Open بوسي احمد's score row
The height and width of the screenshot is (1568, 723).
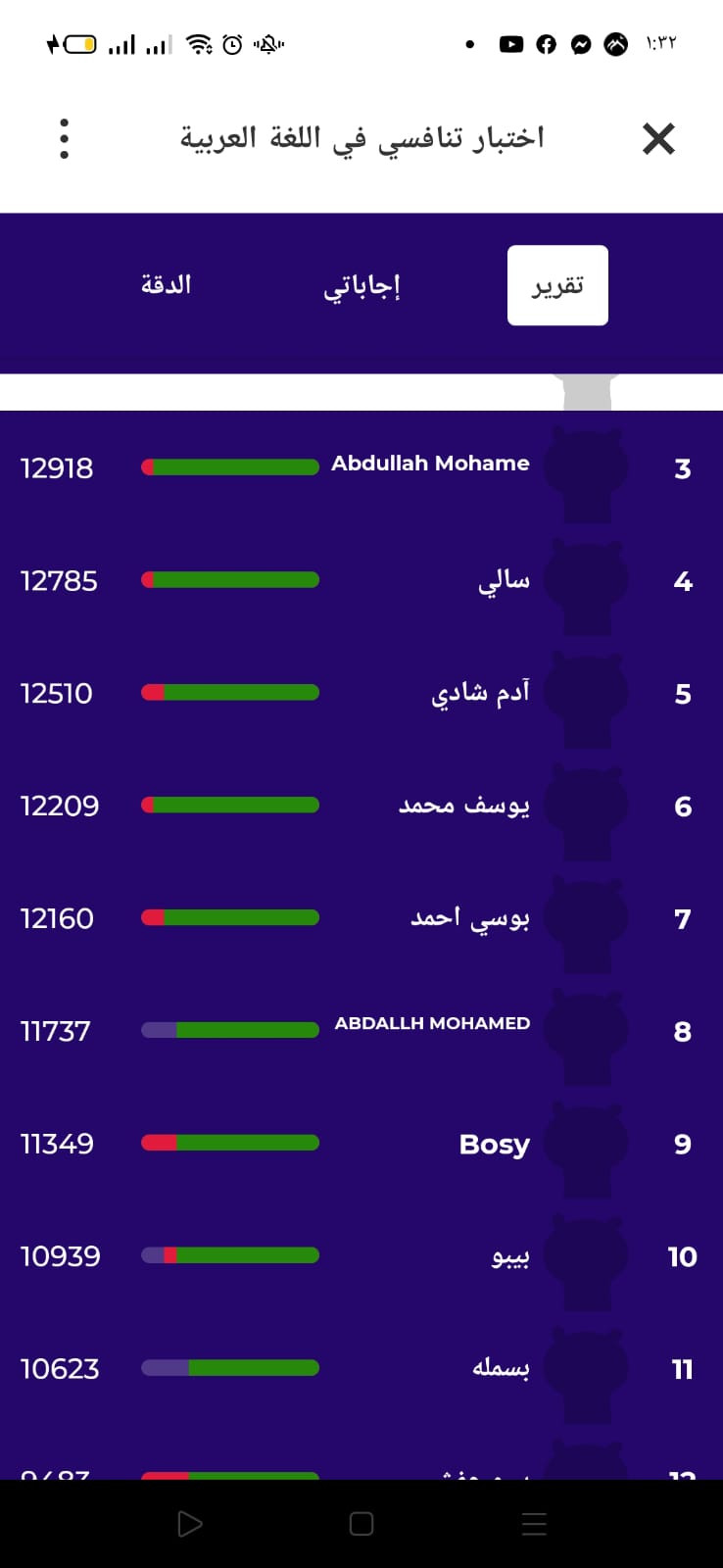[x=361, y=918]
